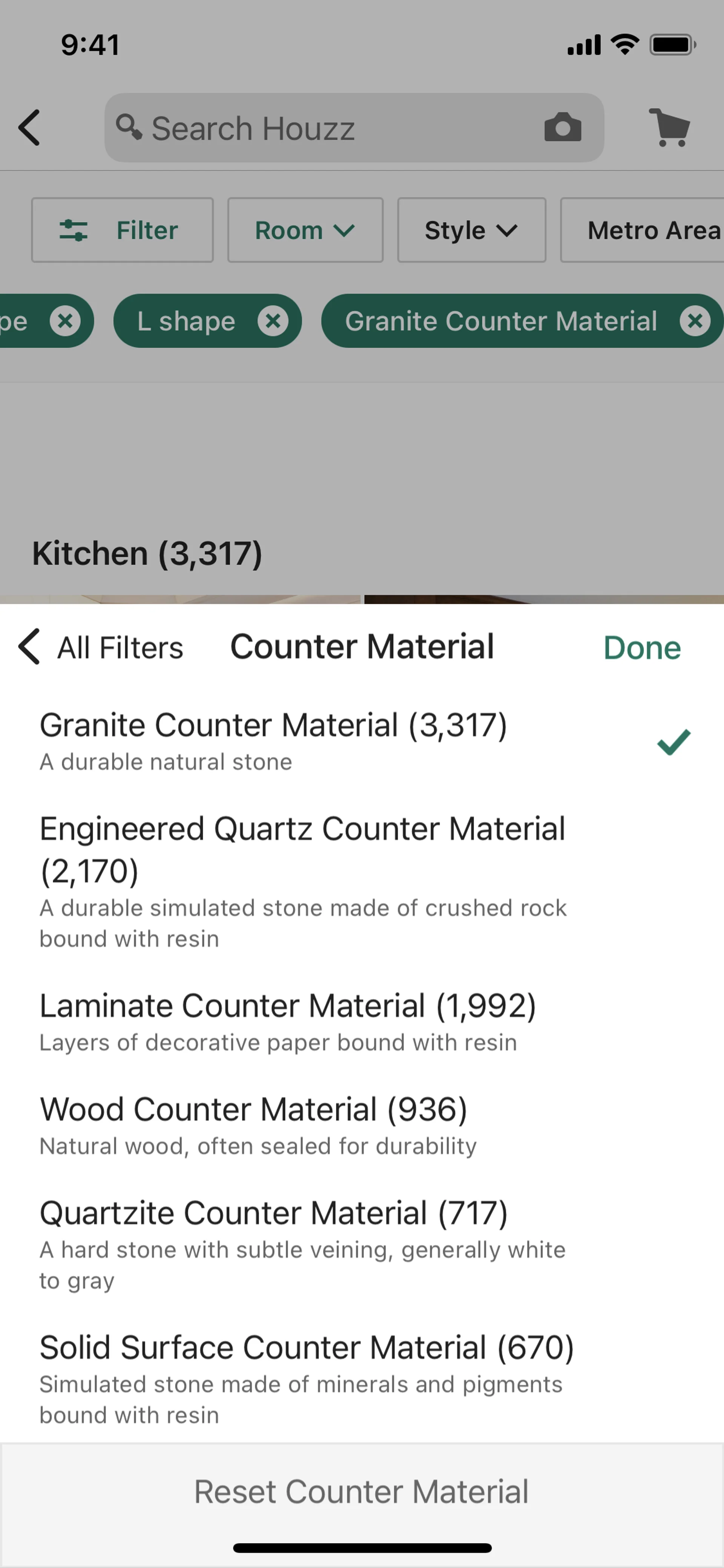Tap Reset Counter Material
This screenshot has width=724, height=1568.
(361, 1491)
